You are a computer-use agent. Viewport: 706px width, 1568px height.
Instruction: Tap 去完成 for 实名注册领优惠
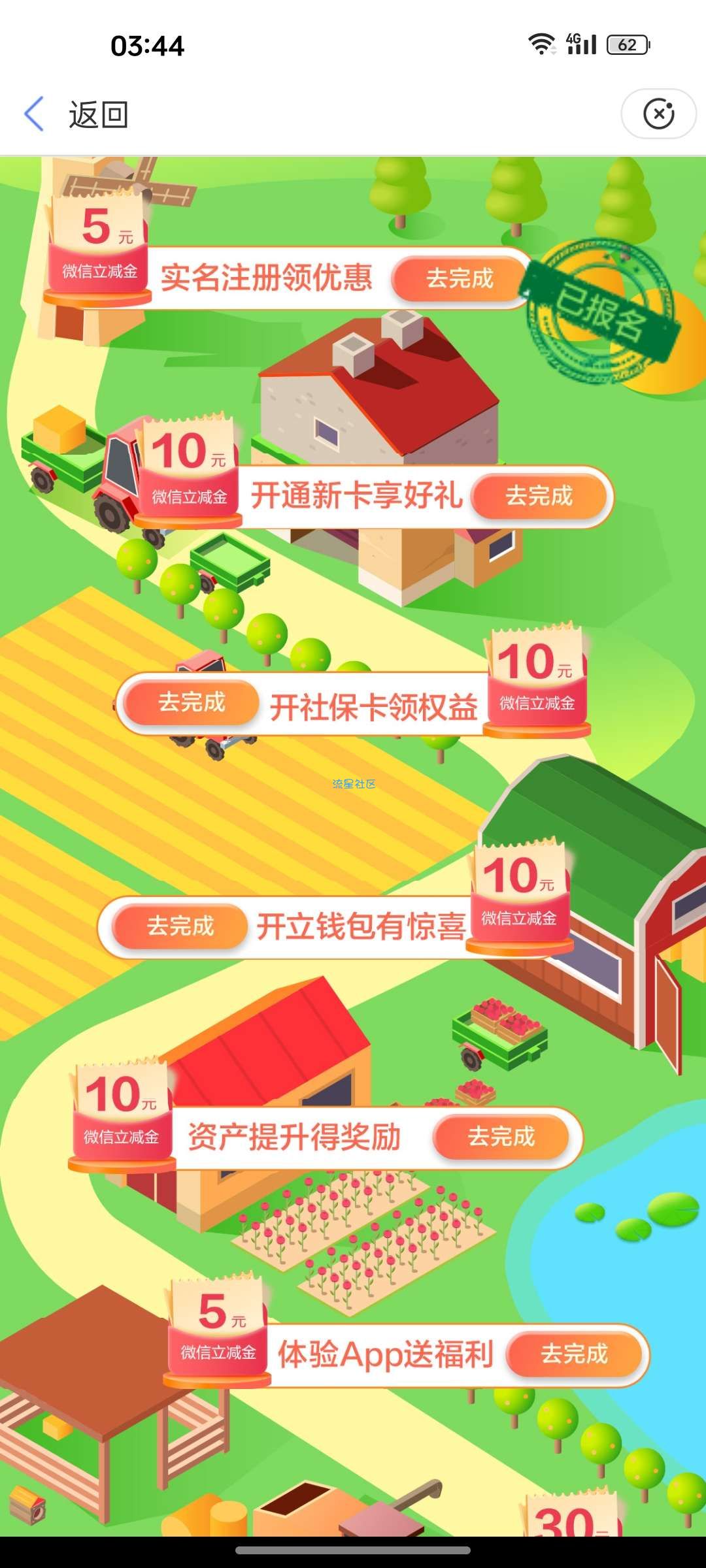pyautogui.click(x=460, y=278)
